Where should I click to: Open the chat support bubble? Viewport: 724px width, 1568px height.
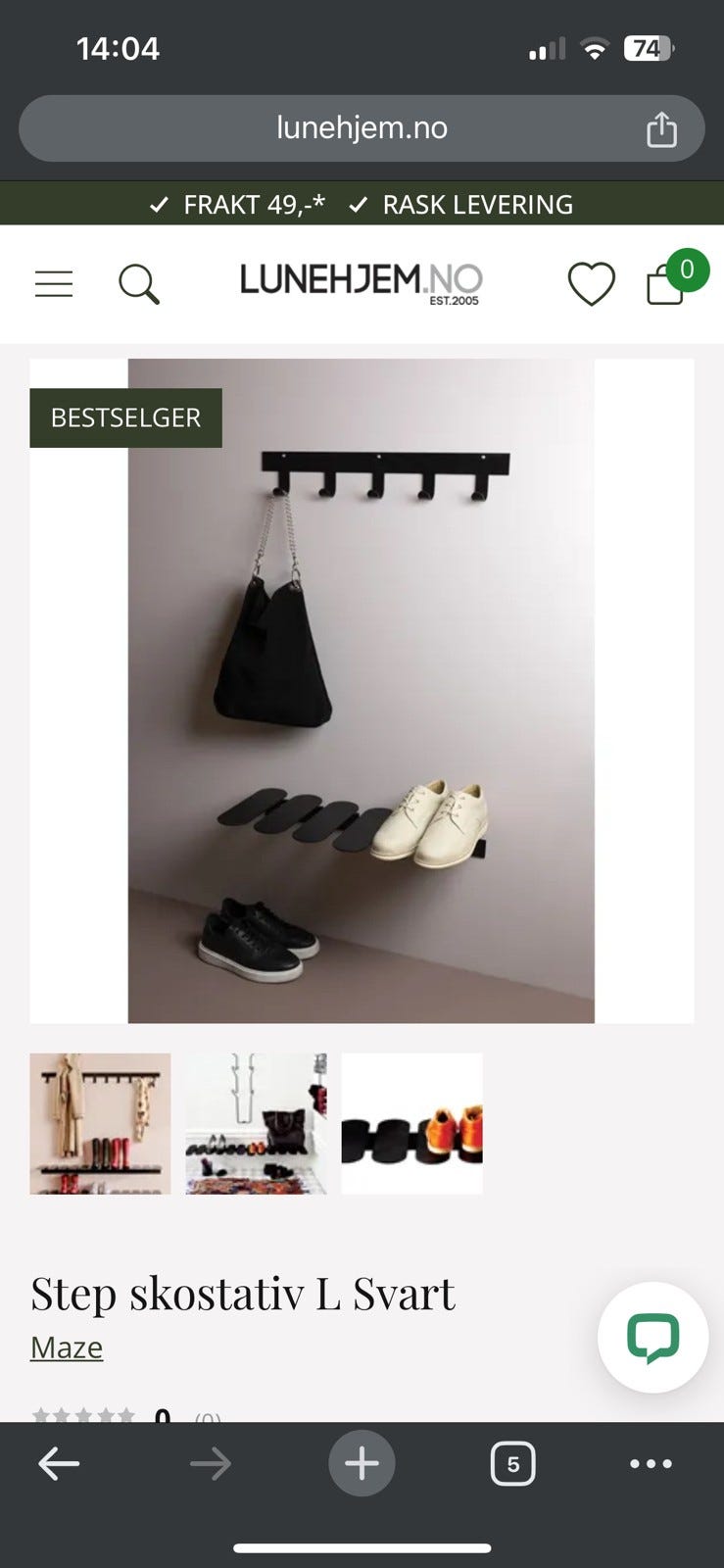pos(653,1338)
